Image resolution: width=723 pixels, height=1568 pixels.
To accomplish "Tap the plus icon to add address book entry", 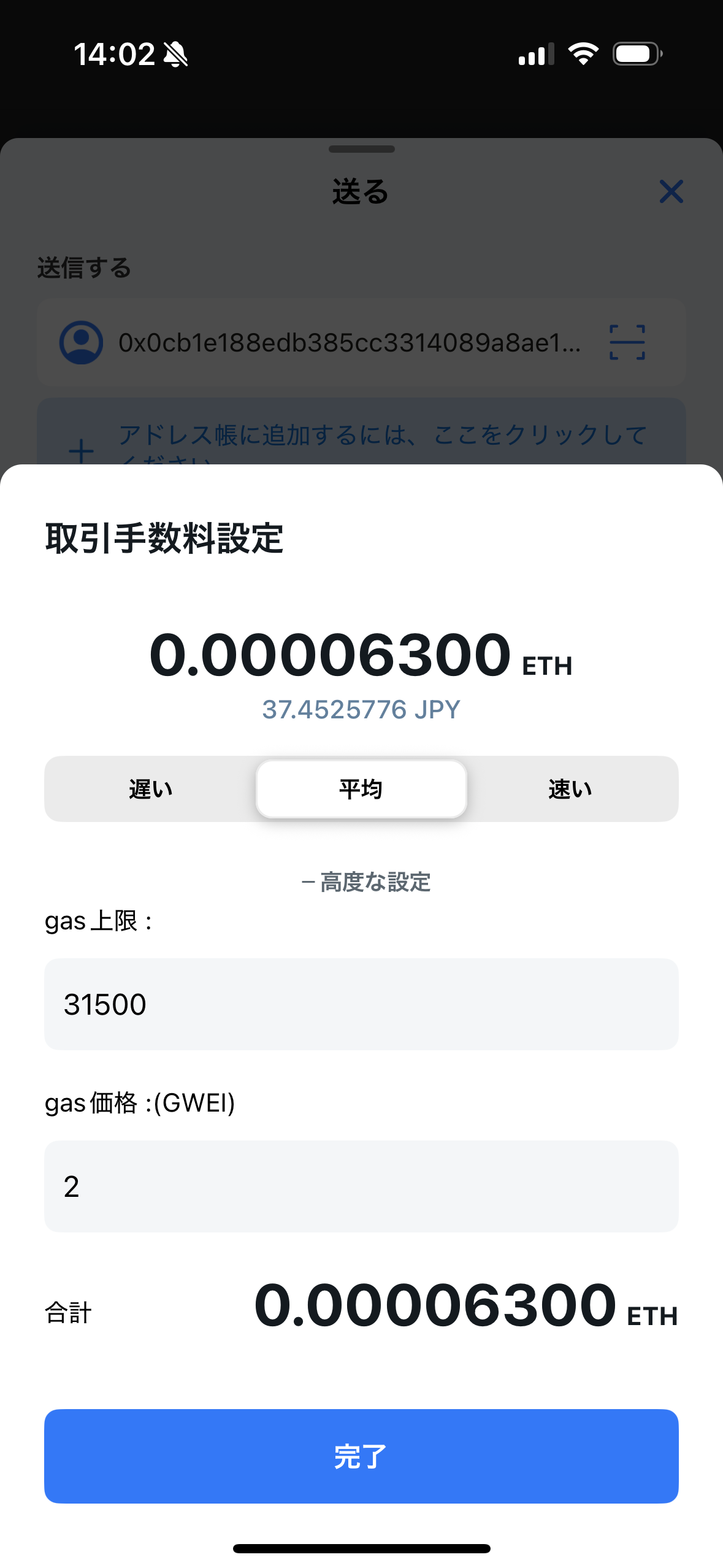I will 80,452.
